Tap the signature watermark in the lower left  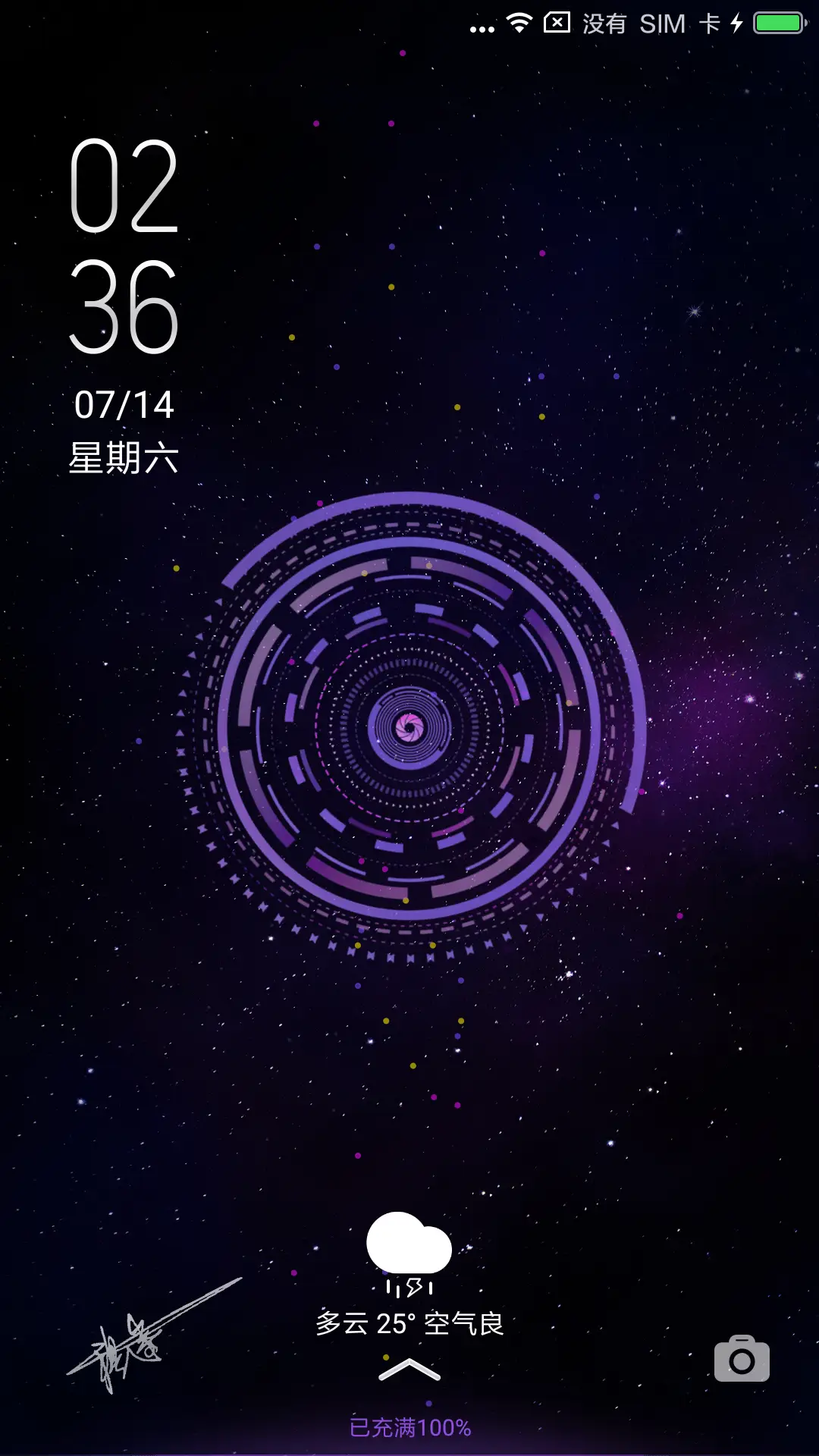(x=125, y=1342)
